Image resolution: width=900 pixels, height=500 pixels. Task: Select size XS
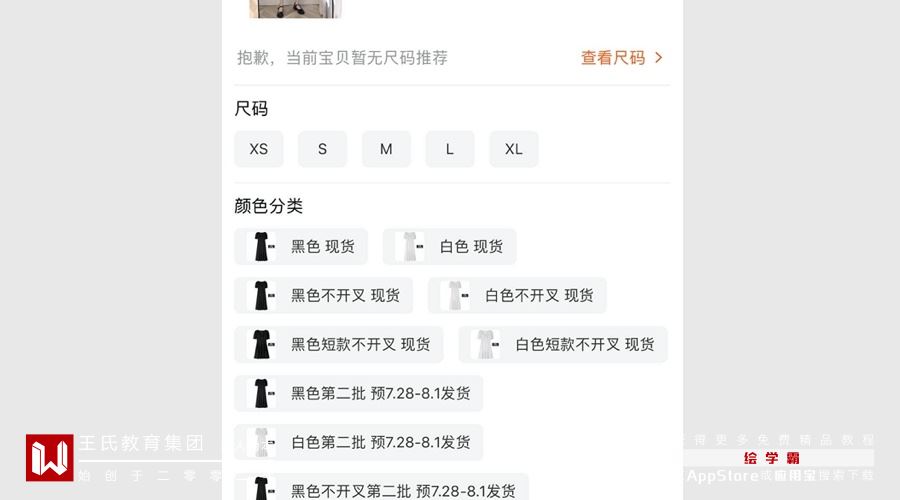[x=259, y=149]
